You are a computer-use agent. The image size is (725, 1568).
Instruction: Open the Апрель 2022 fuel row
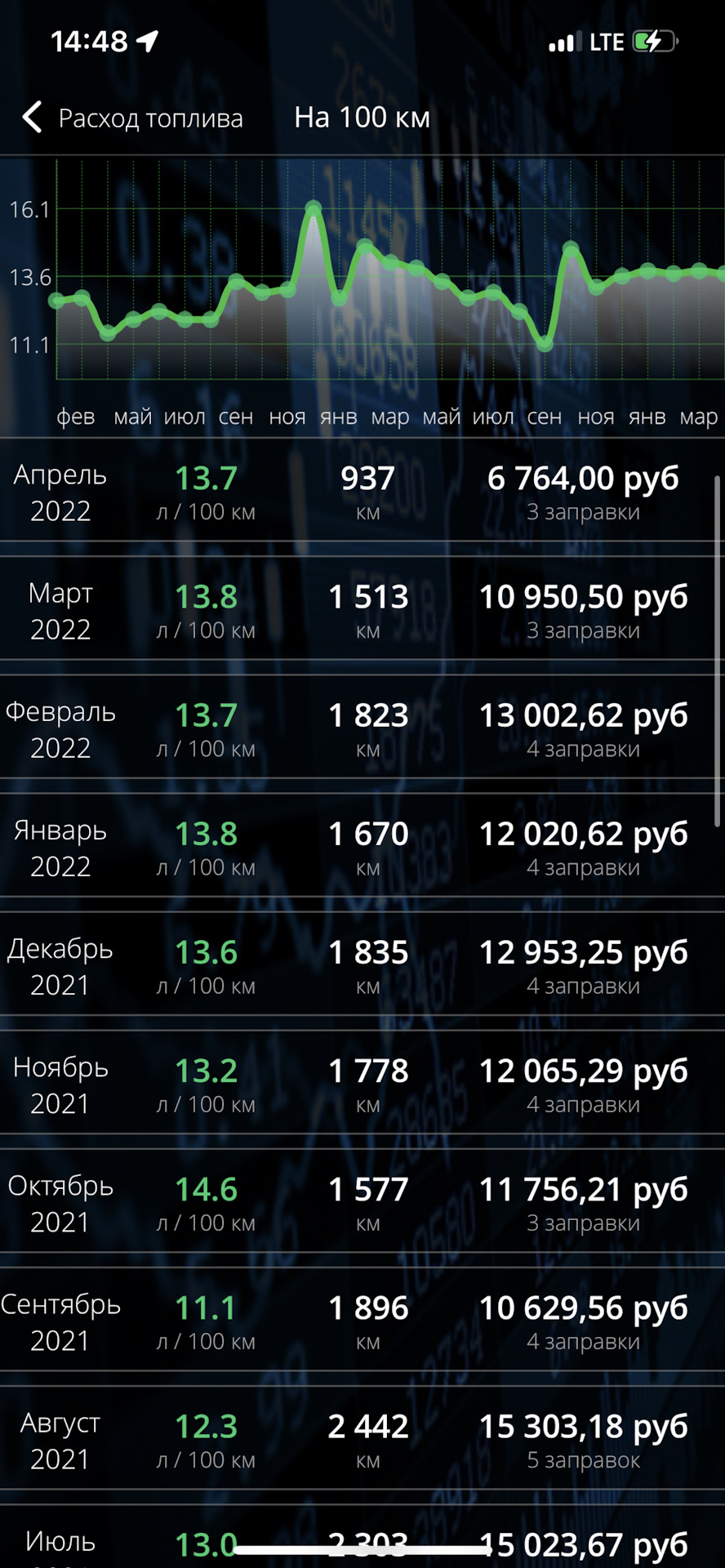pyautogui.click(x=362, y=493)
